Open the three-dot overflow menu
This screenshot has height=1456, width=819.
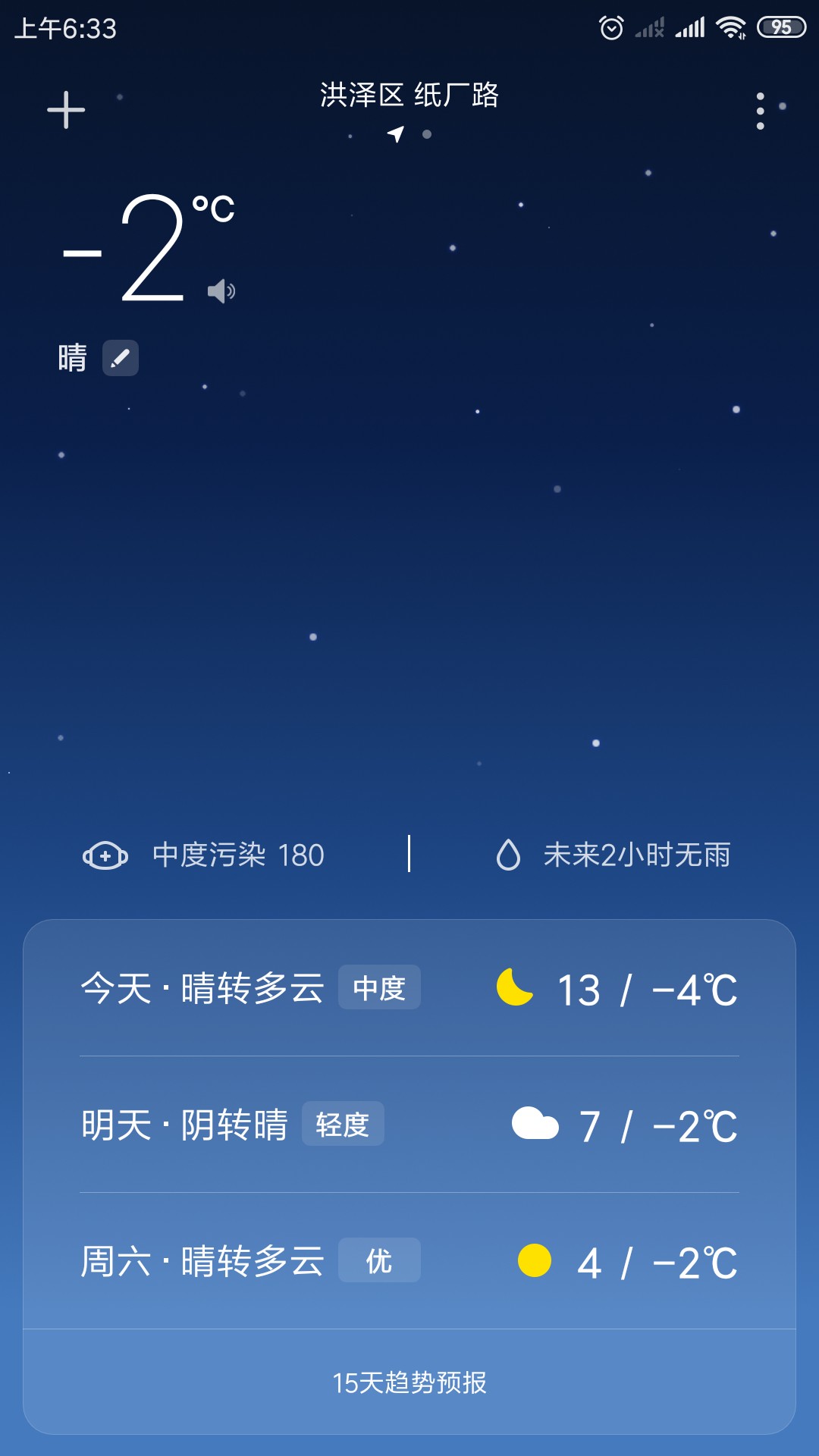pyautogui.click(x=760, y=111)
